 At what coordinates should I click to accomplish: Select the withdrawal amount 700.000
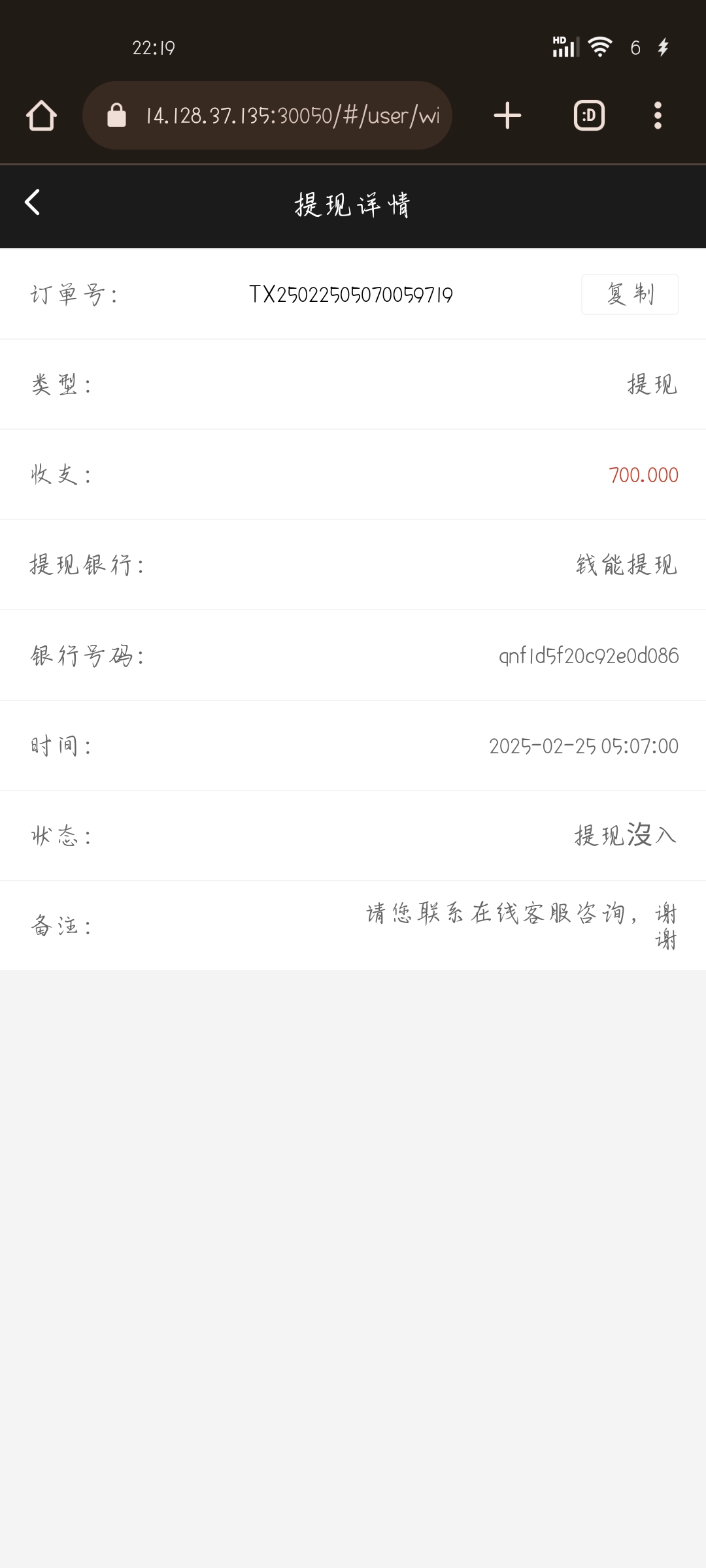643,475
